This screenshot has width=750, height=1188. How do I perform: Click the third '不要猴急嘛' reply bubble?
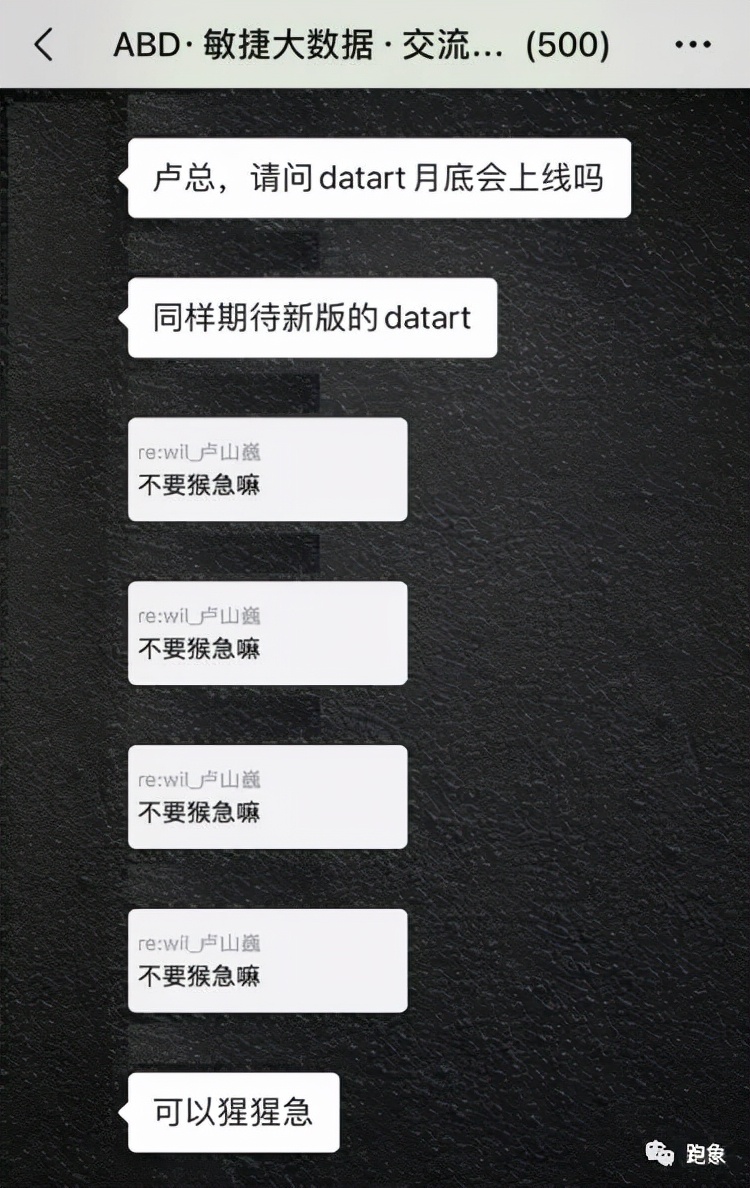tap(267, 797)
